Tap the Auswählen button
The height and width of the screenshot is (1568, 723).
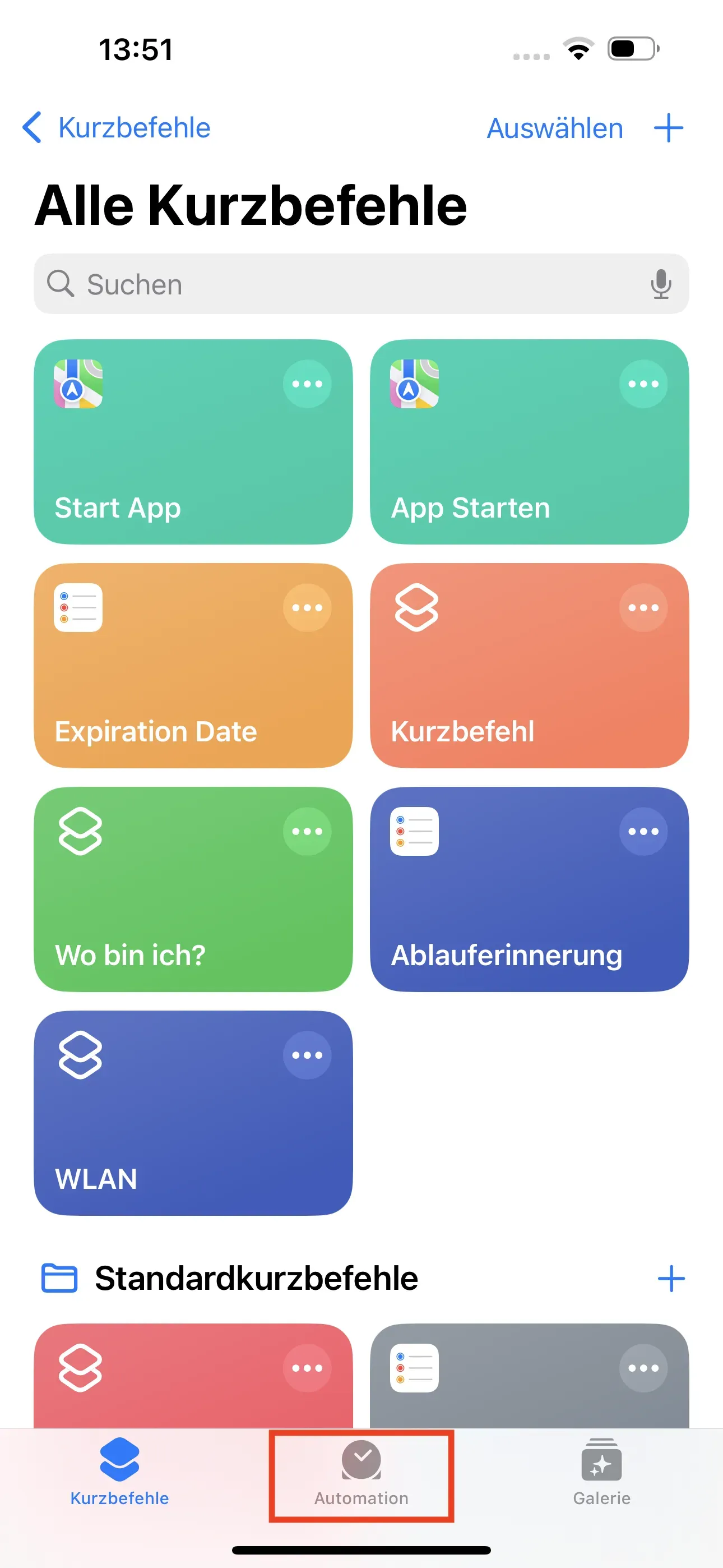click(x=554, y=128)
